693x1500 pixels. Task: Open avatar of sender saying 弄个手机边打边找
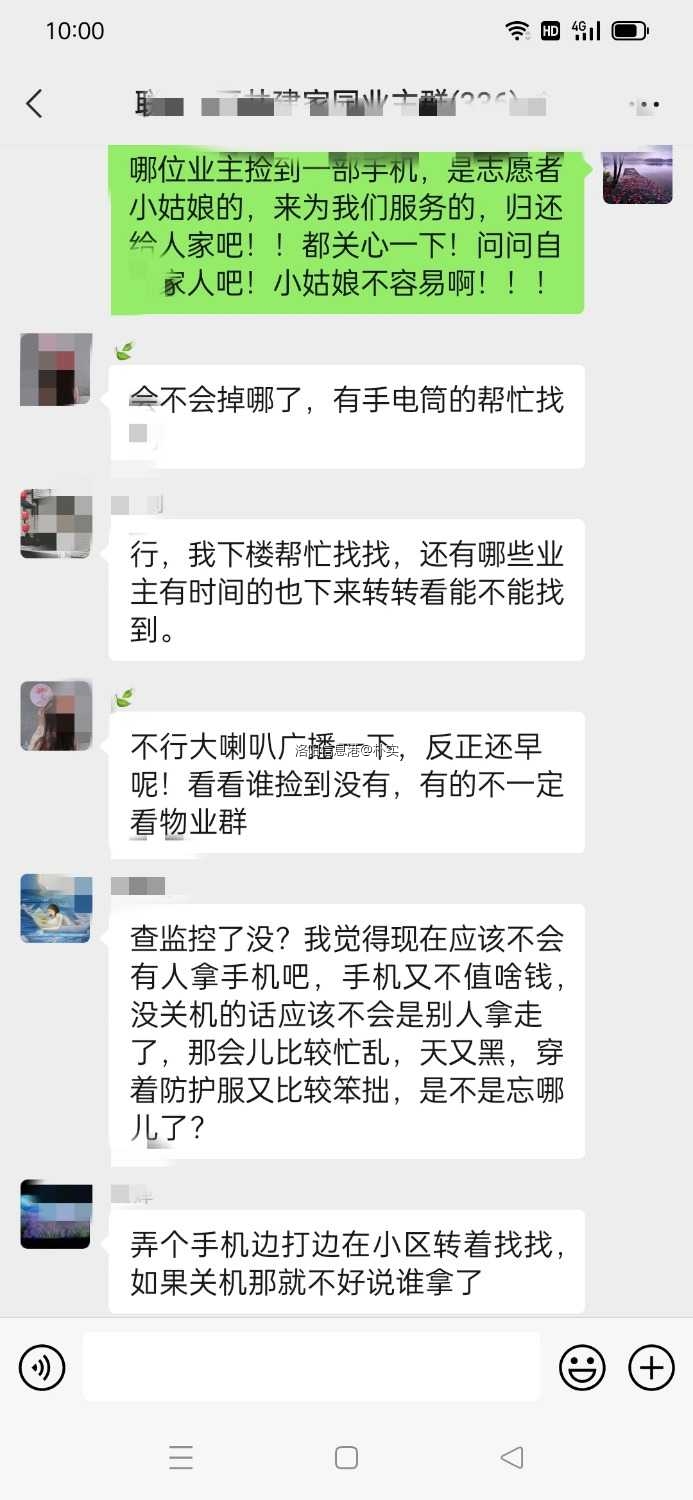click(56, 1215)
